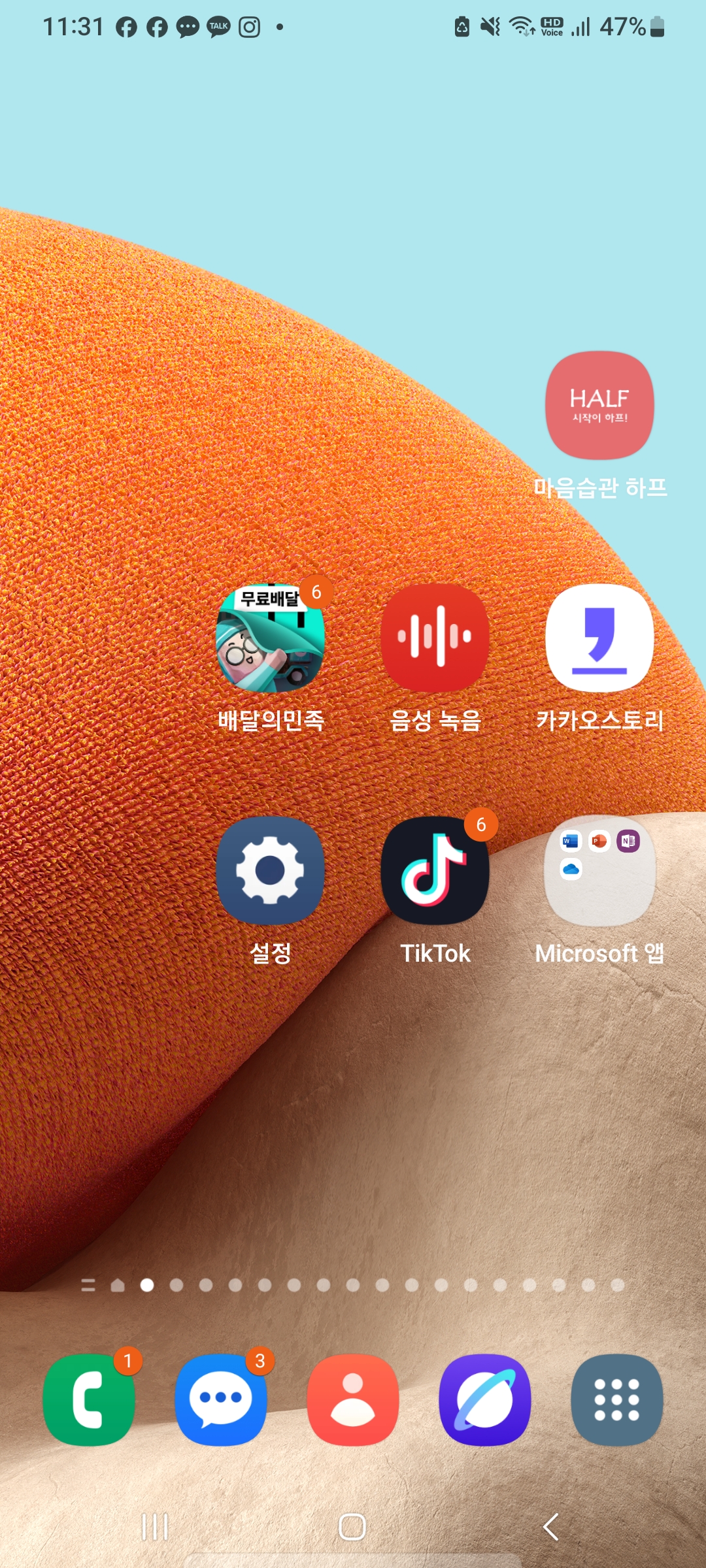Show recent apps
Image resolution: width=706 pixels, height=1568 pixels.
pos(155,1527)
